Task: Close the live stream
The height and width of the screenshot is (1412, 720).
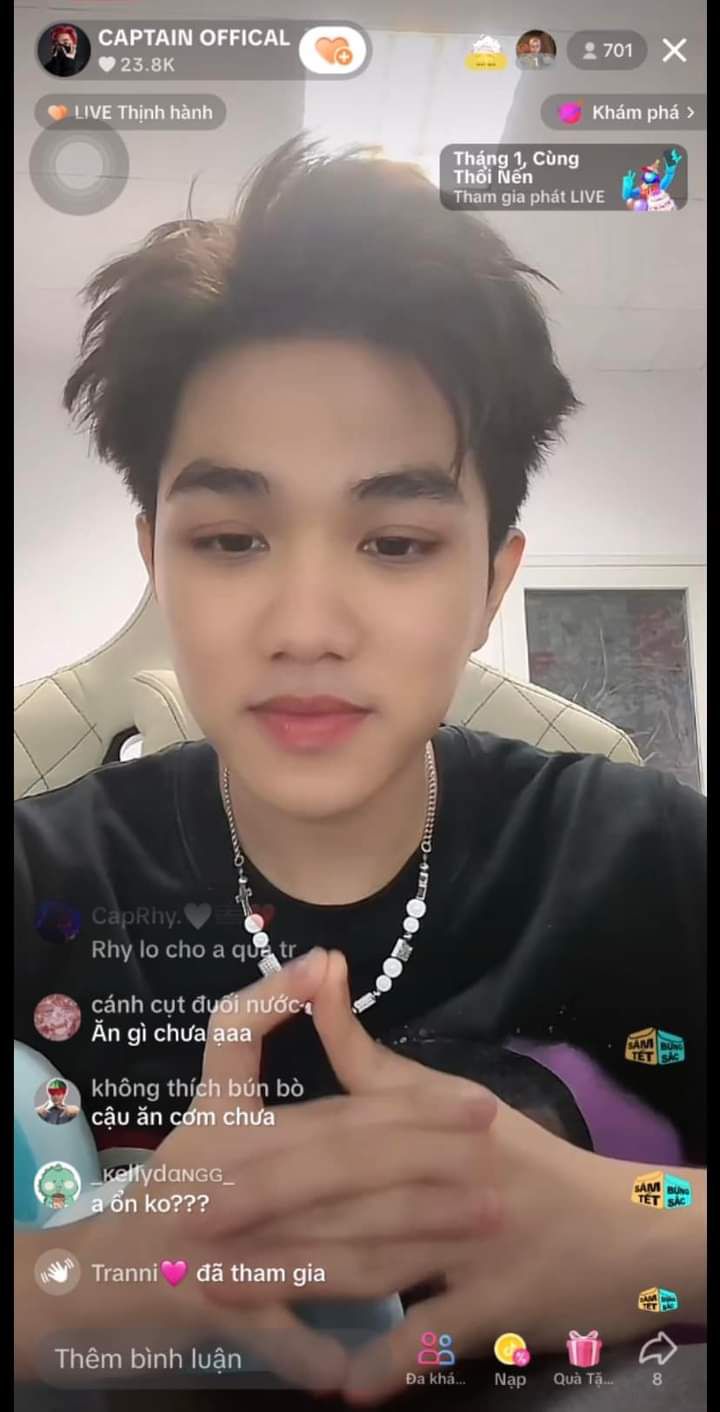Action: tap(675, 50)
